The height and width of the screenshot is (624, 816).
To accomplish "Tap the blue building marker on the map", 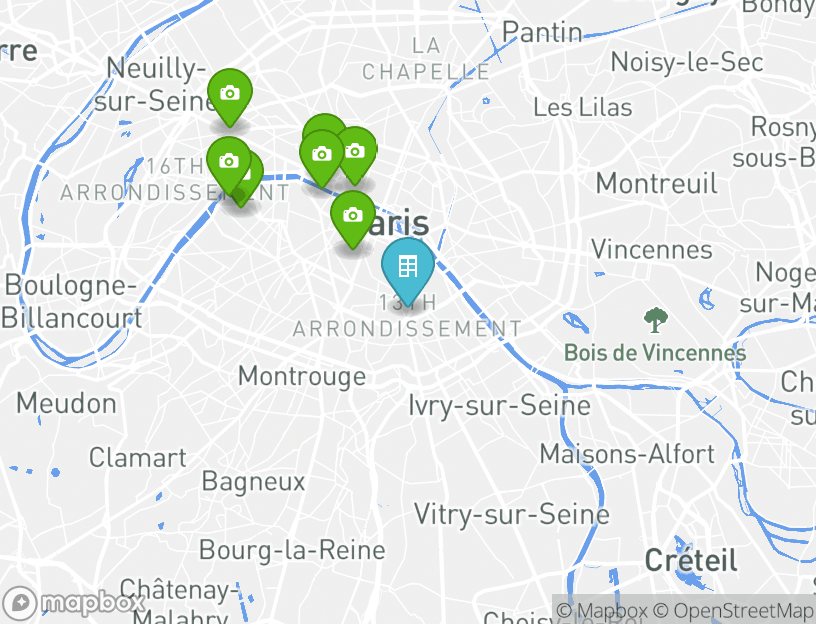I will pos(407,266).
